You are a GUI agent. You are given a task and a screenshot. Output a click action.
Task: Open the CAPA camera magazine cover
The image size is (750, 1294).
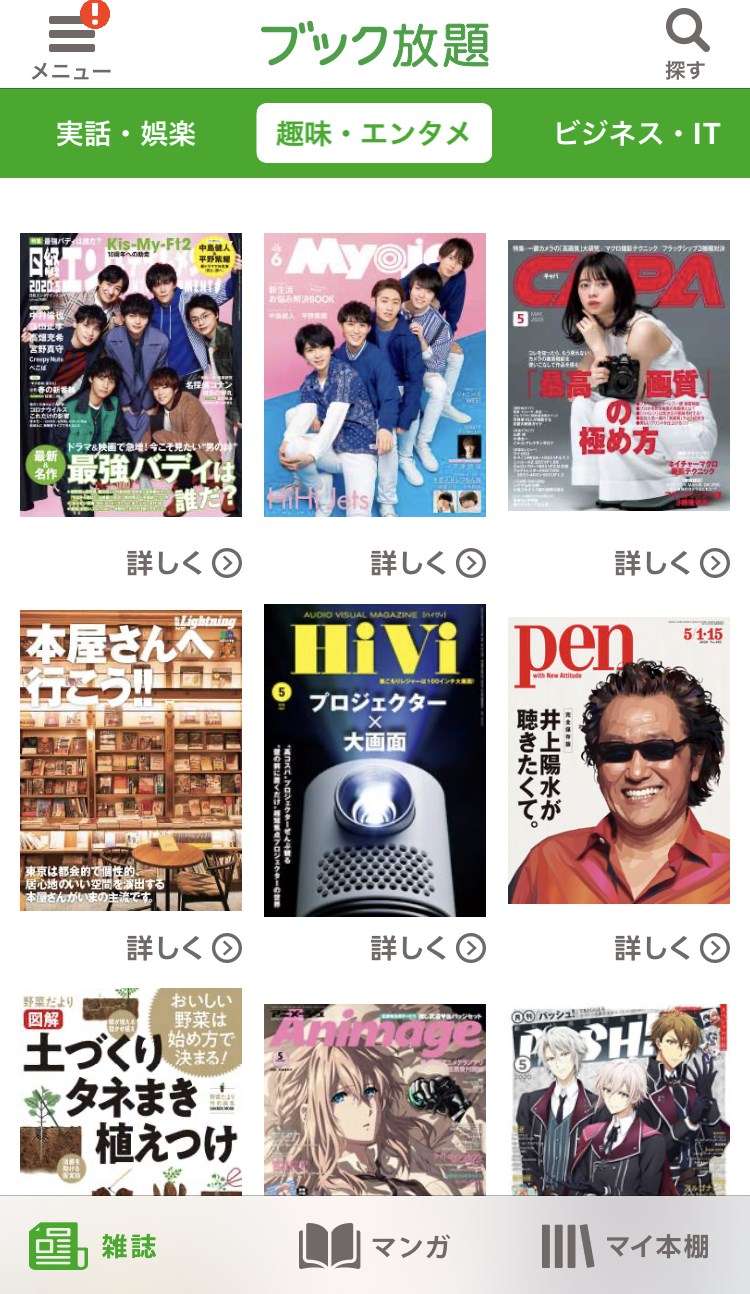619,375
